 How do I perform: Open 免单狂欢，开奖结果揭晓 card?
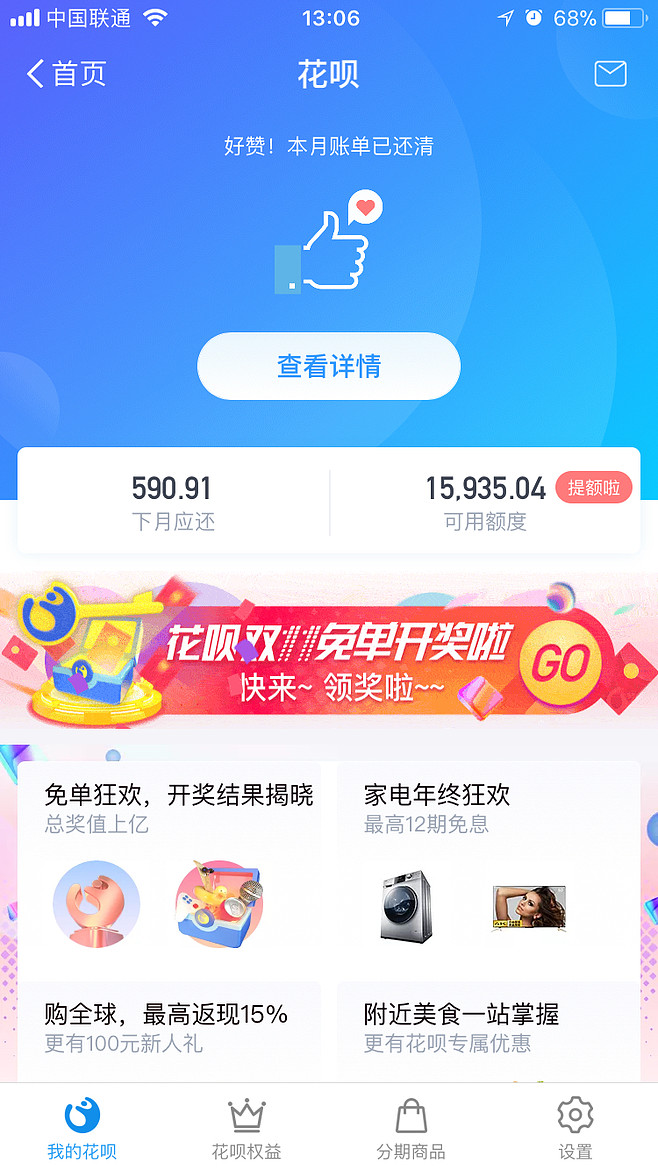[x=169, y=871]
